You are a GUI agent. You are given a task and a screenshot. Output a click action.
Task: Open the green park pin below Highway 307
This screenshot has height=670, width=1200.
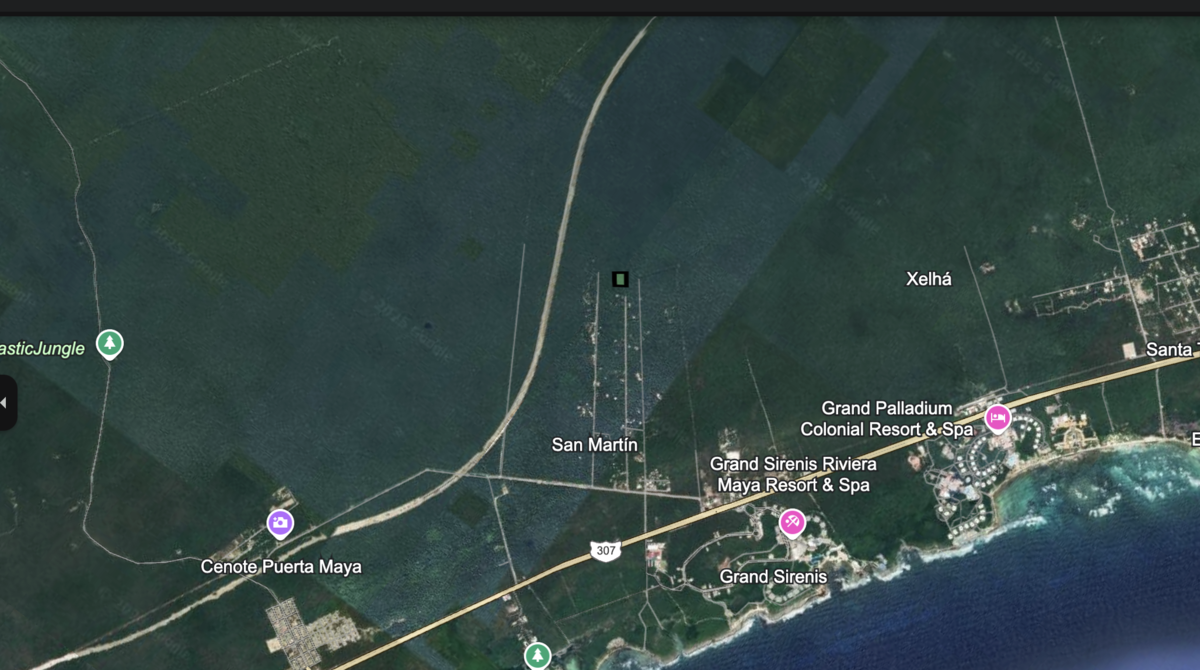tap(538, 655)
